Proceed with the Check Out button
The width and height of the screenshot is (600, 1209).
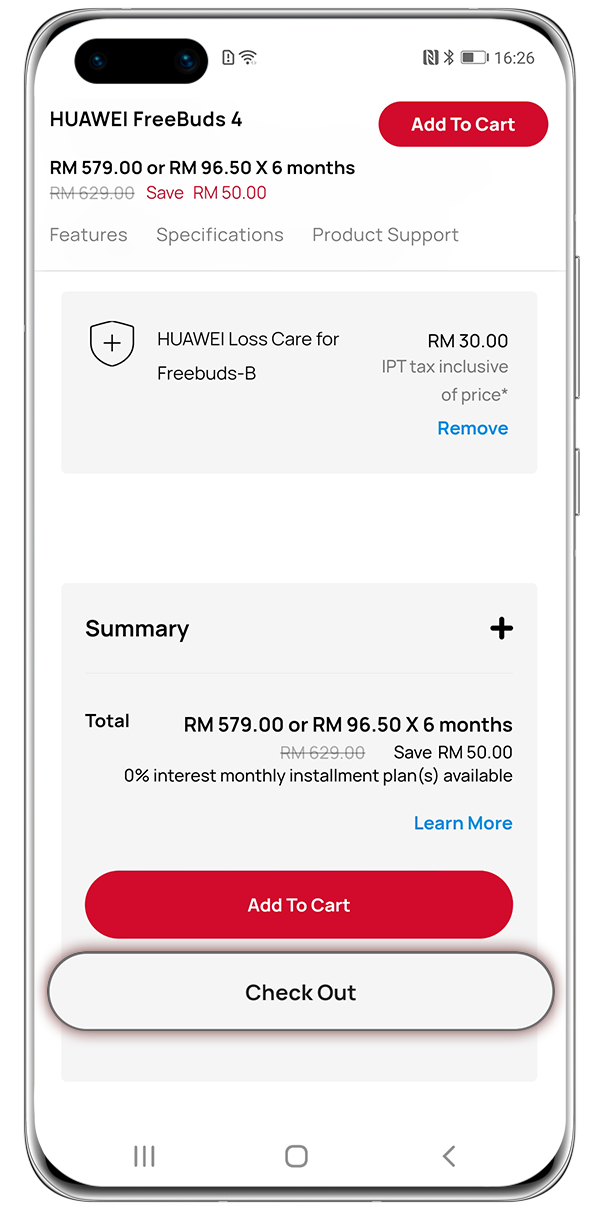[300, 992]
